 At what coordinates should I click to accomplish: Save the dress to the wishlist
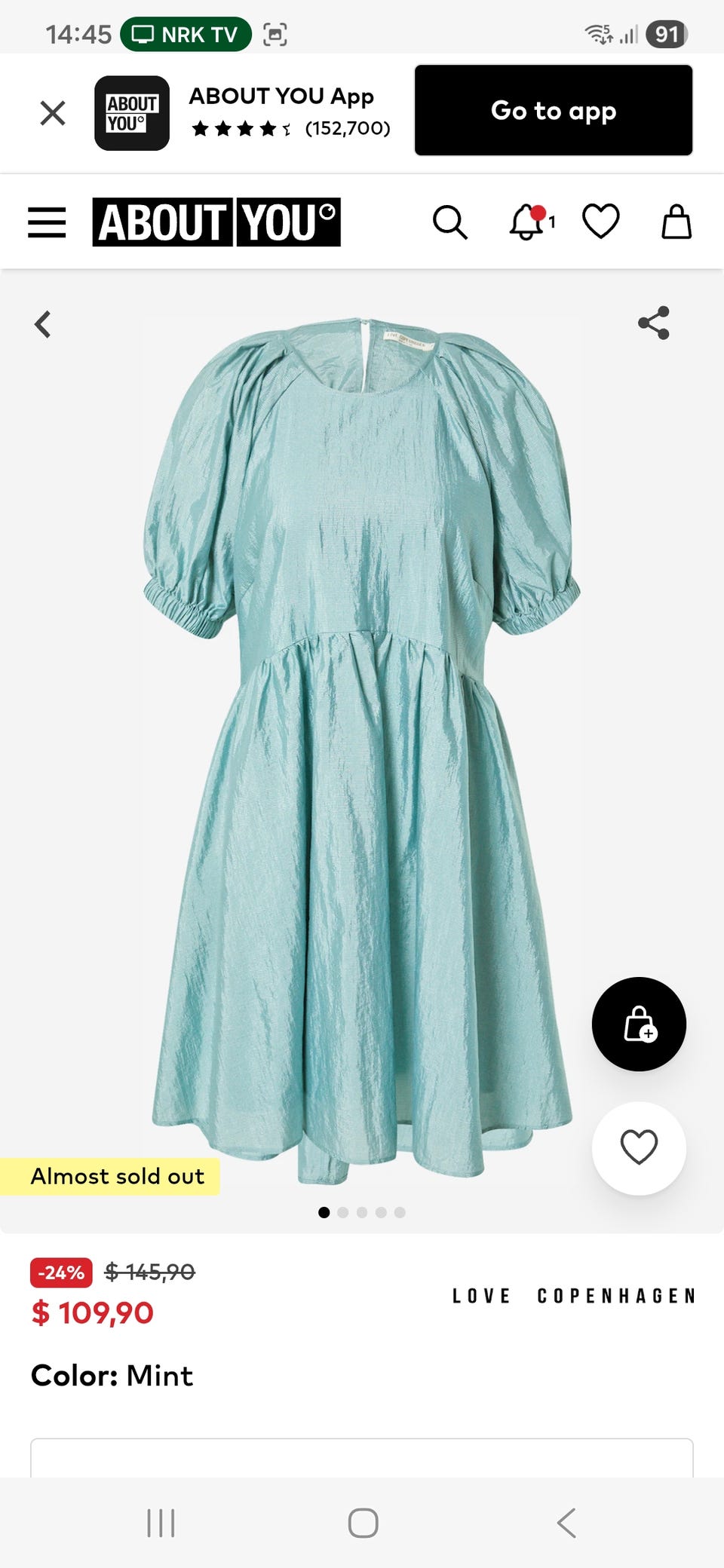click(639, 1148)
